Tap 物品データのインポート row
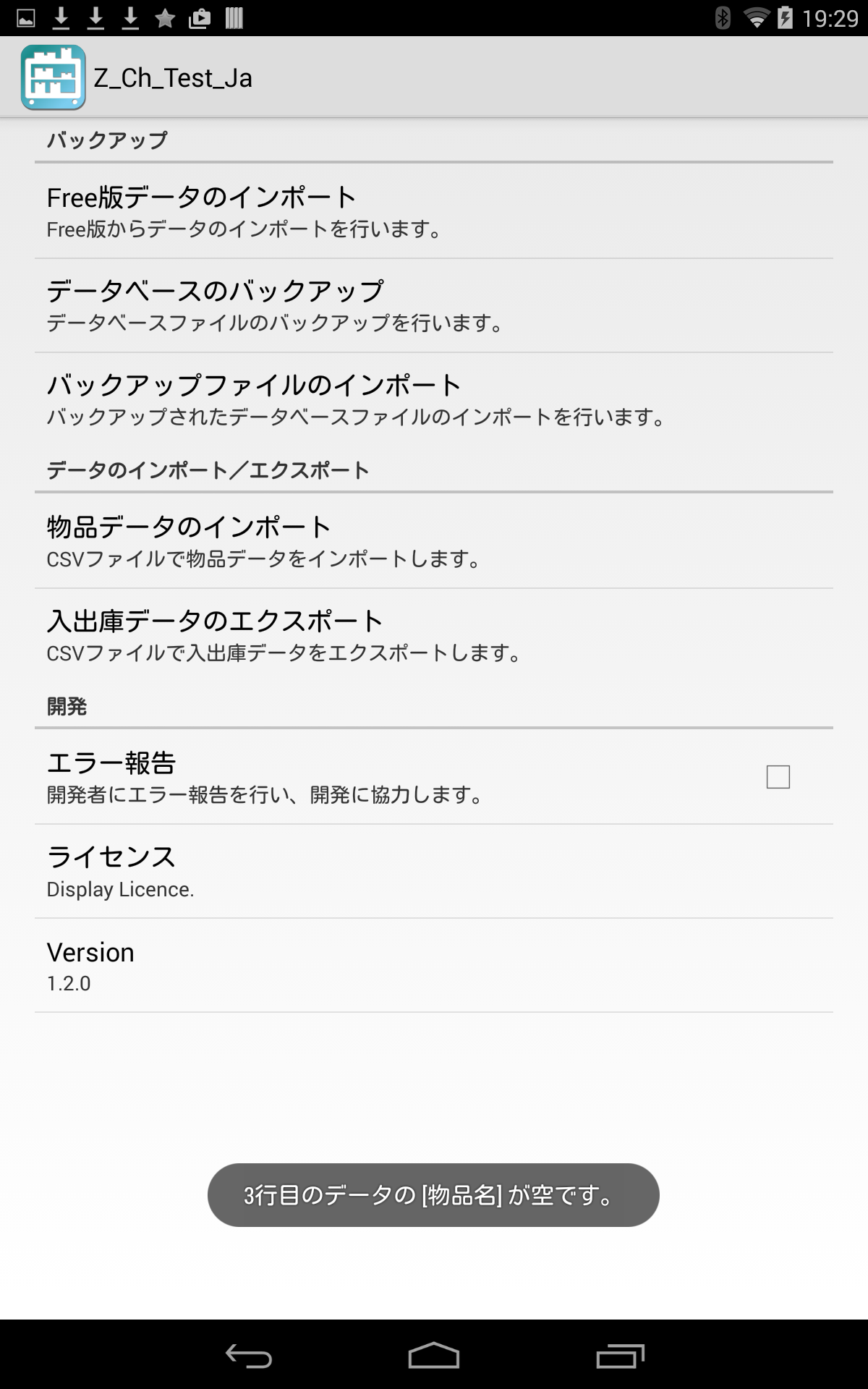 (434, 541)
